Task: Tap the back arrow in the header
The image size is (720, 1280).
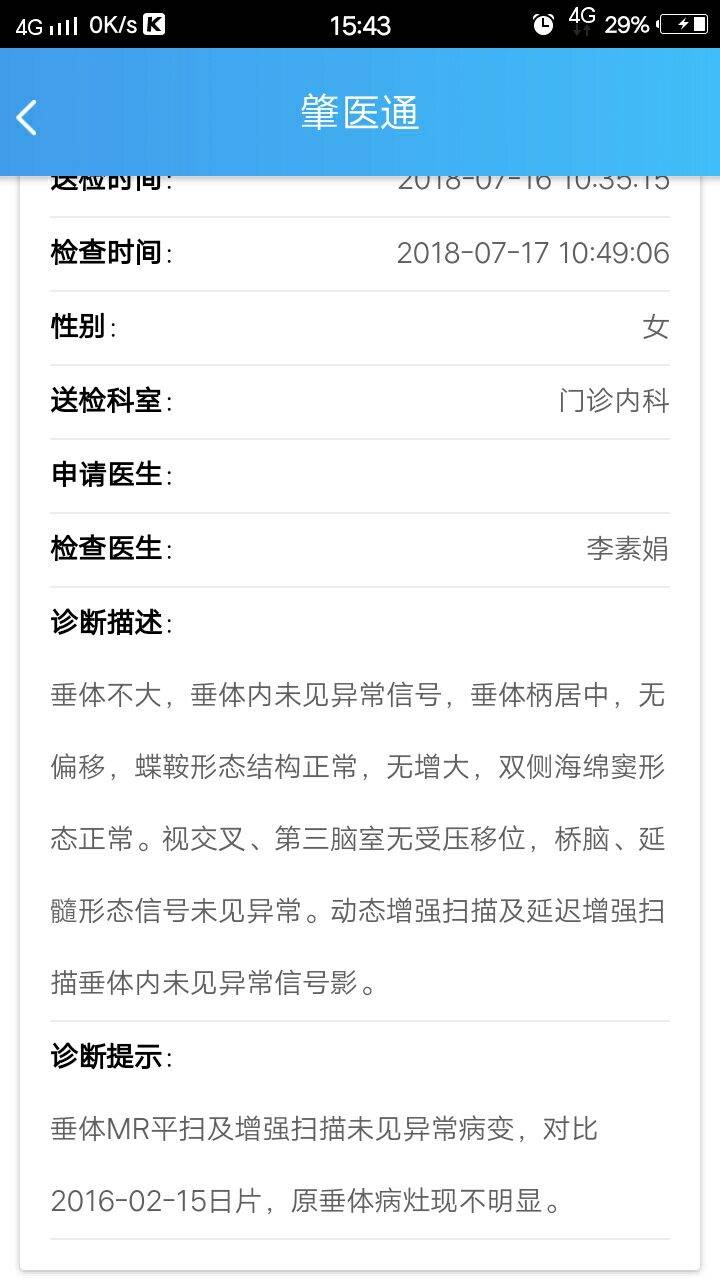Action: point(25,115)
